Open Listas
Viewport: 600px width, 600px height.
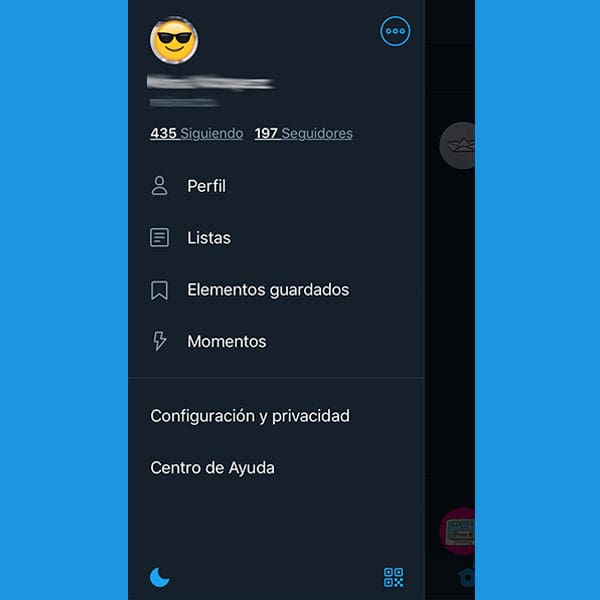click(208, 238)
